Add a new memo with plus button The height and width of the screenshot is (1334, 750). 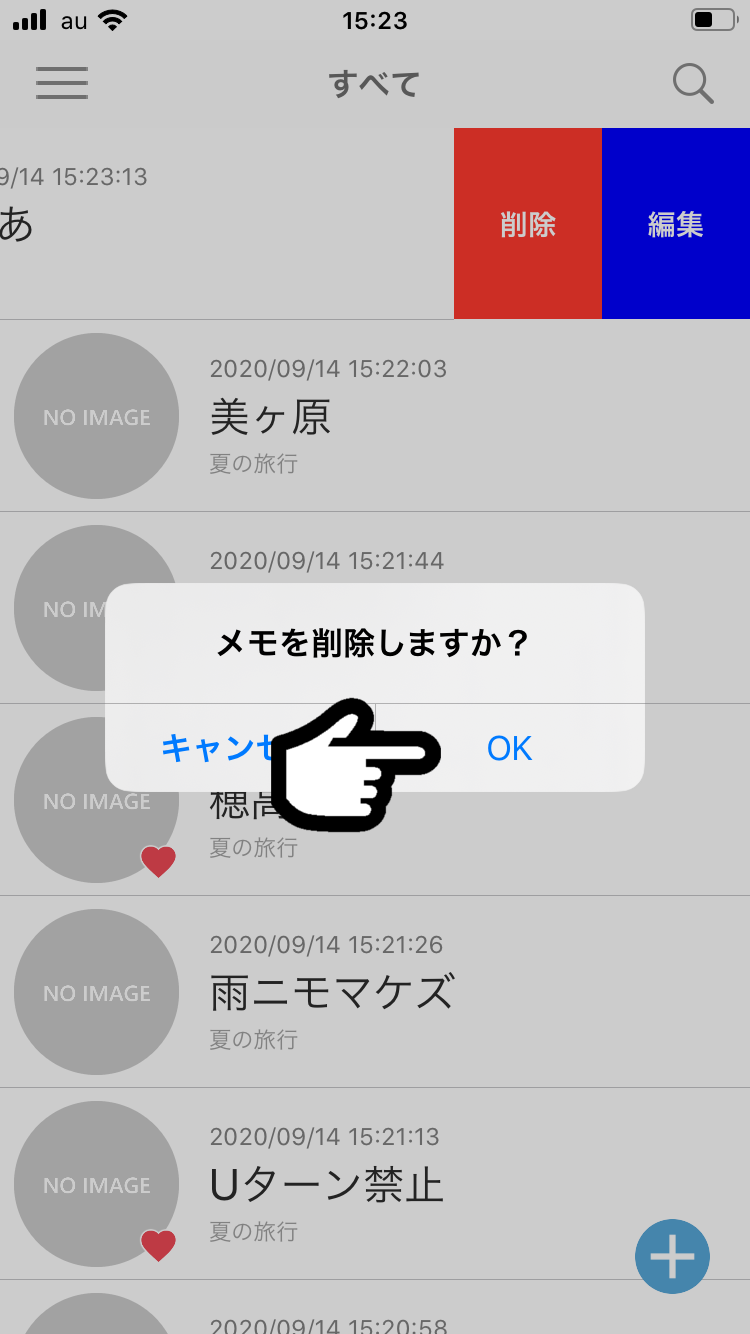672,1257
